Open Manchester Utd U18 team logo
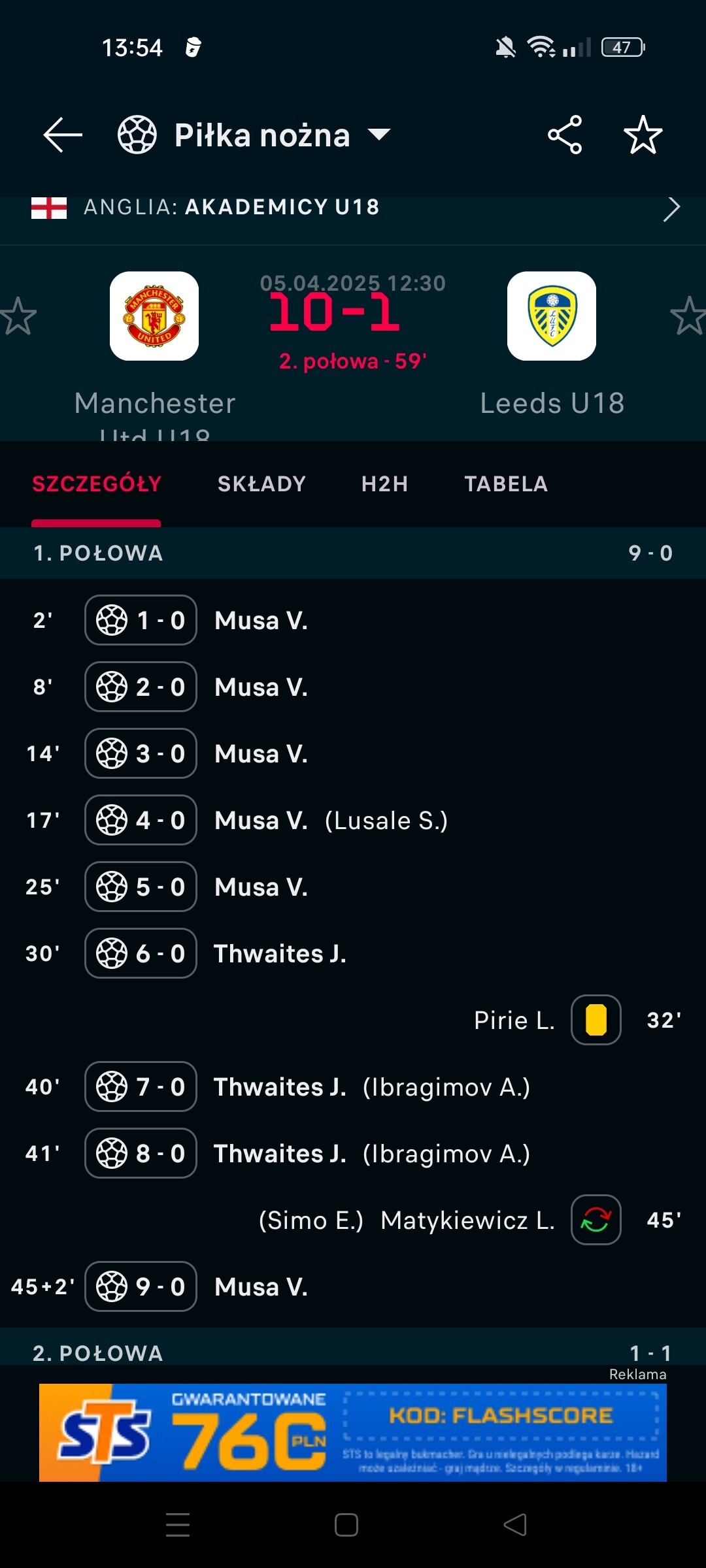The width and height of the screenshot is (706, 1568). [154, 316]
